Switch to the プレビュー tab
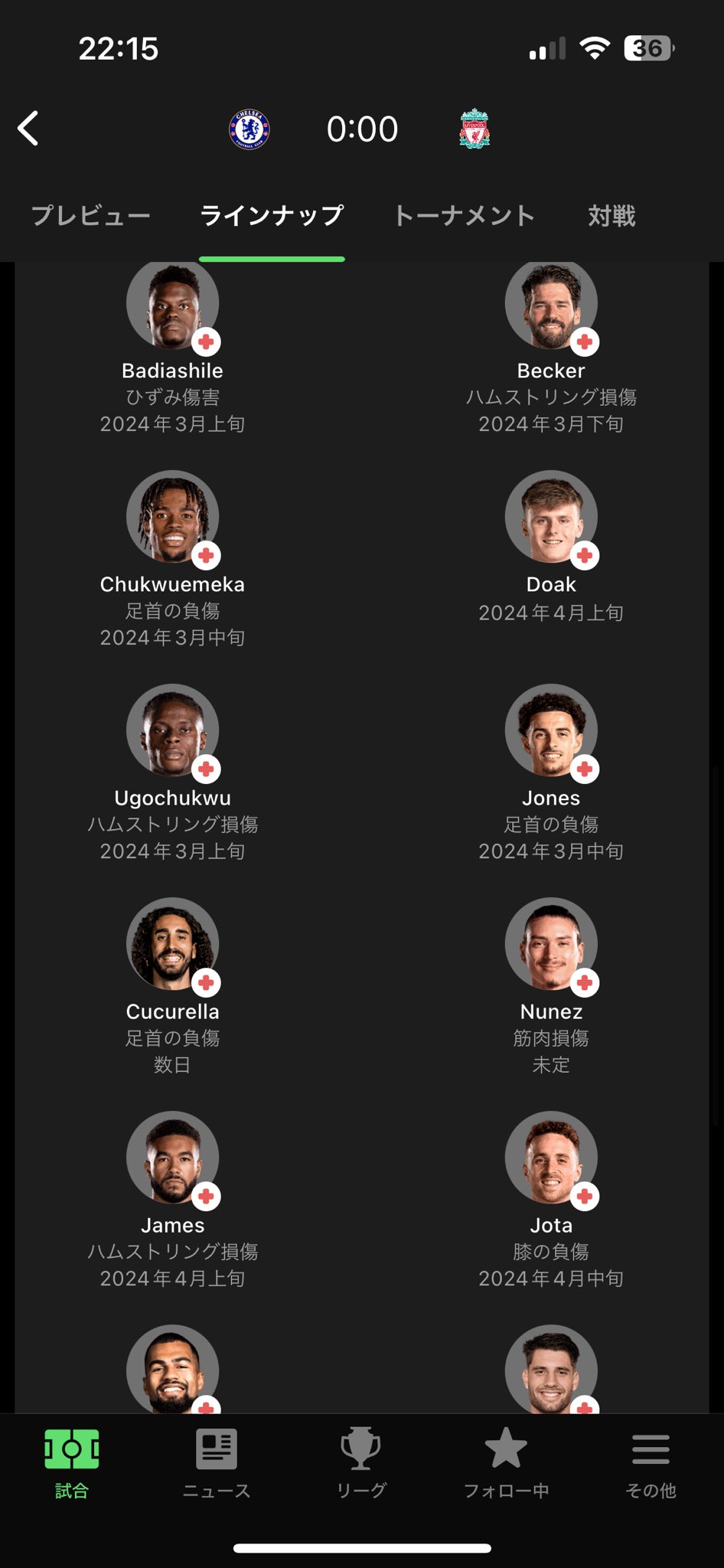The height and width of the screenshot is (1568, 724). coord(90,216)
